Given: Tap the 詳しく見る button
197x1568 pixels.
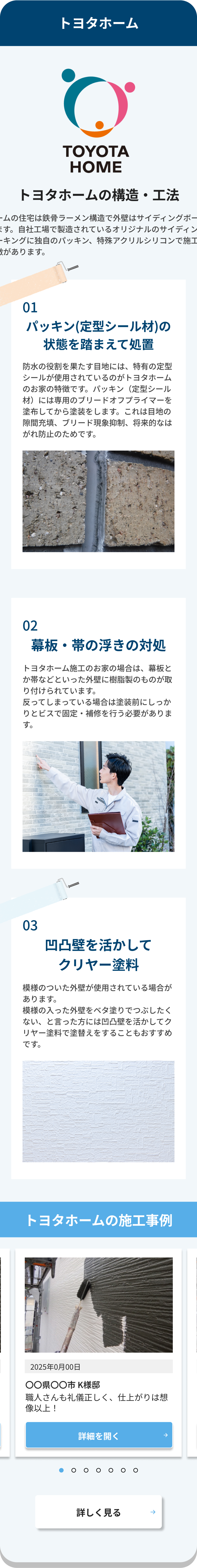Looking at the screenshot, I should pyautogui.click(x=98, y=1511).
